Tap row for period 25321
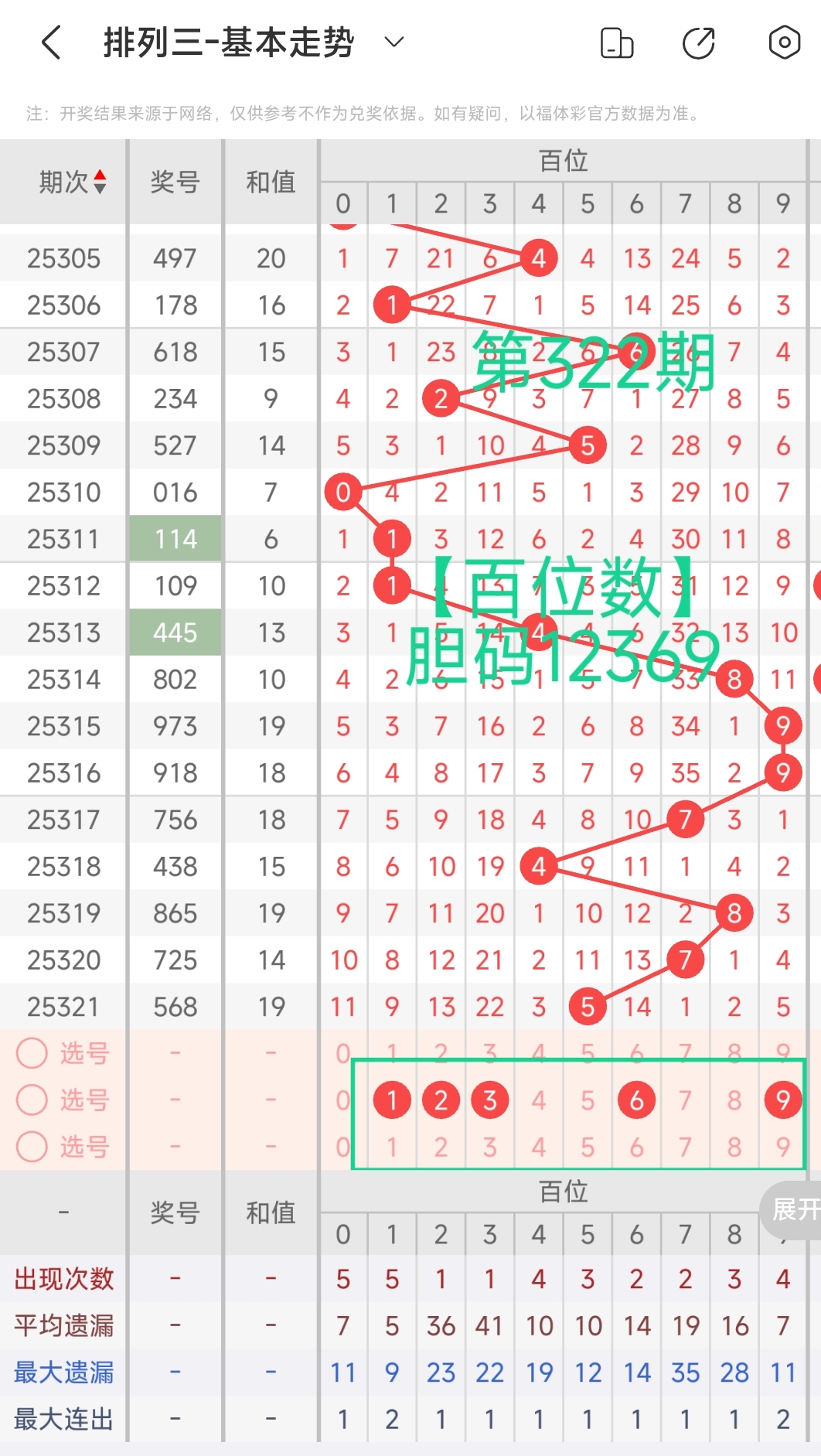 64,1007
